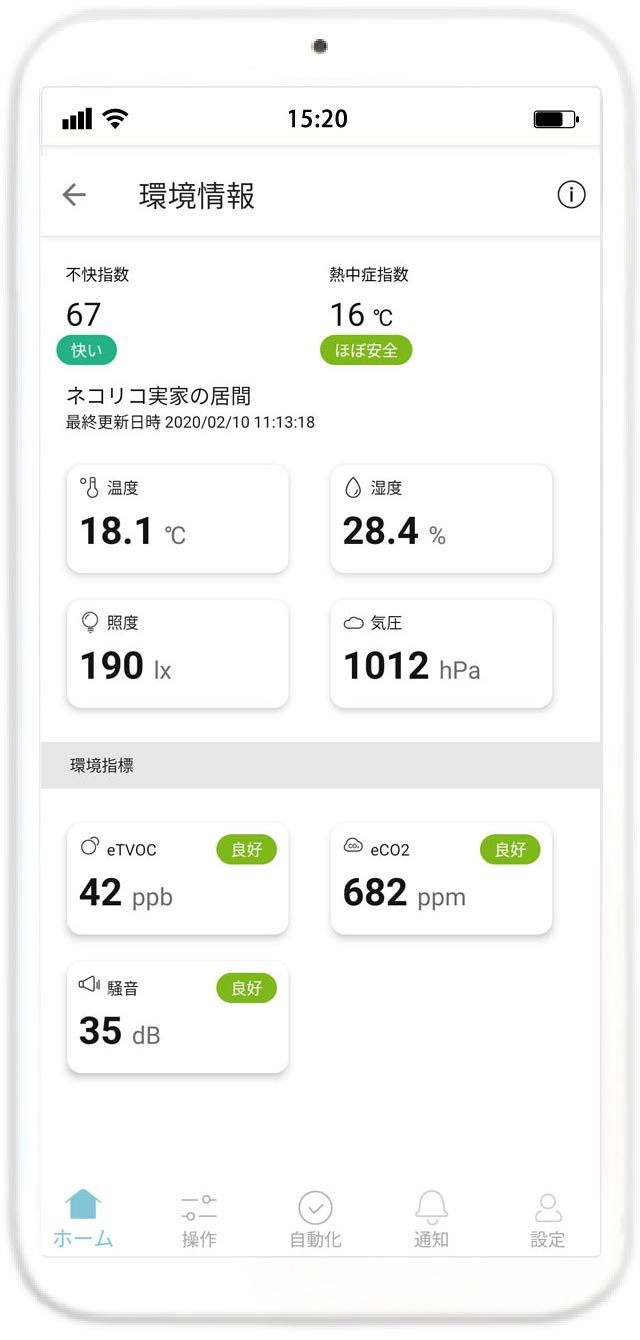Open the 気圧 card
This screenshot has height=1340, width=640.
pos(441,654)
